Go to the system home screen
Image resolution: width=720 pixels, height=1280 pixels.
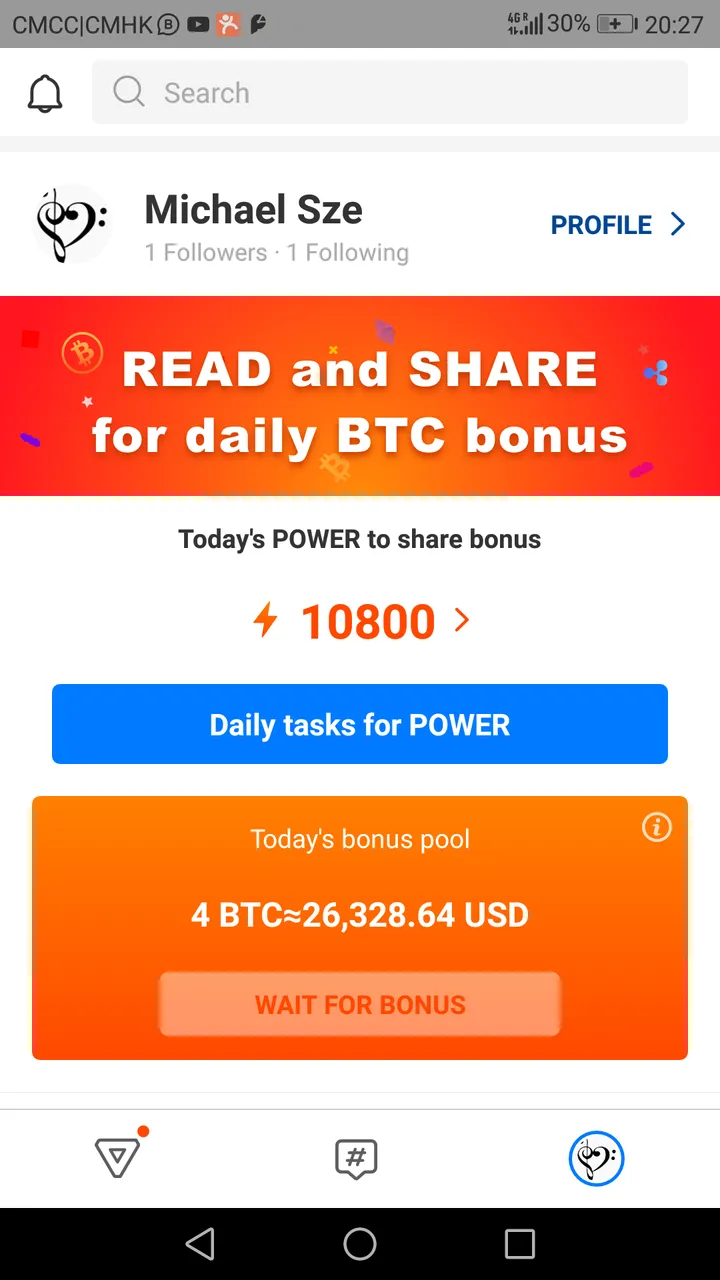click(x=360, y=1244)
